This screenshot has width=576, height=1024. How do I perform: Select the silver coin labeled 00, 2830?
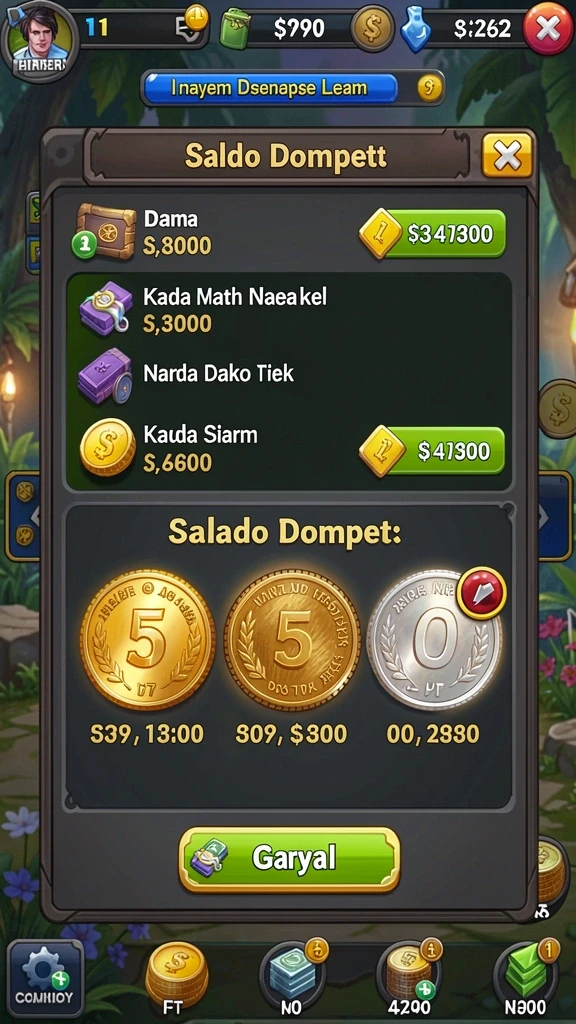point(434,639)
